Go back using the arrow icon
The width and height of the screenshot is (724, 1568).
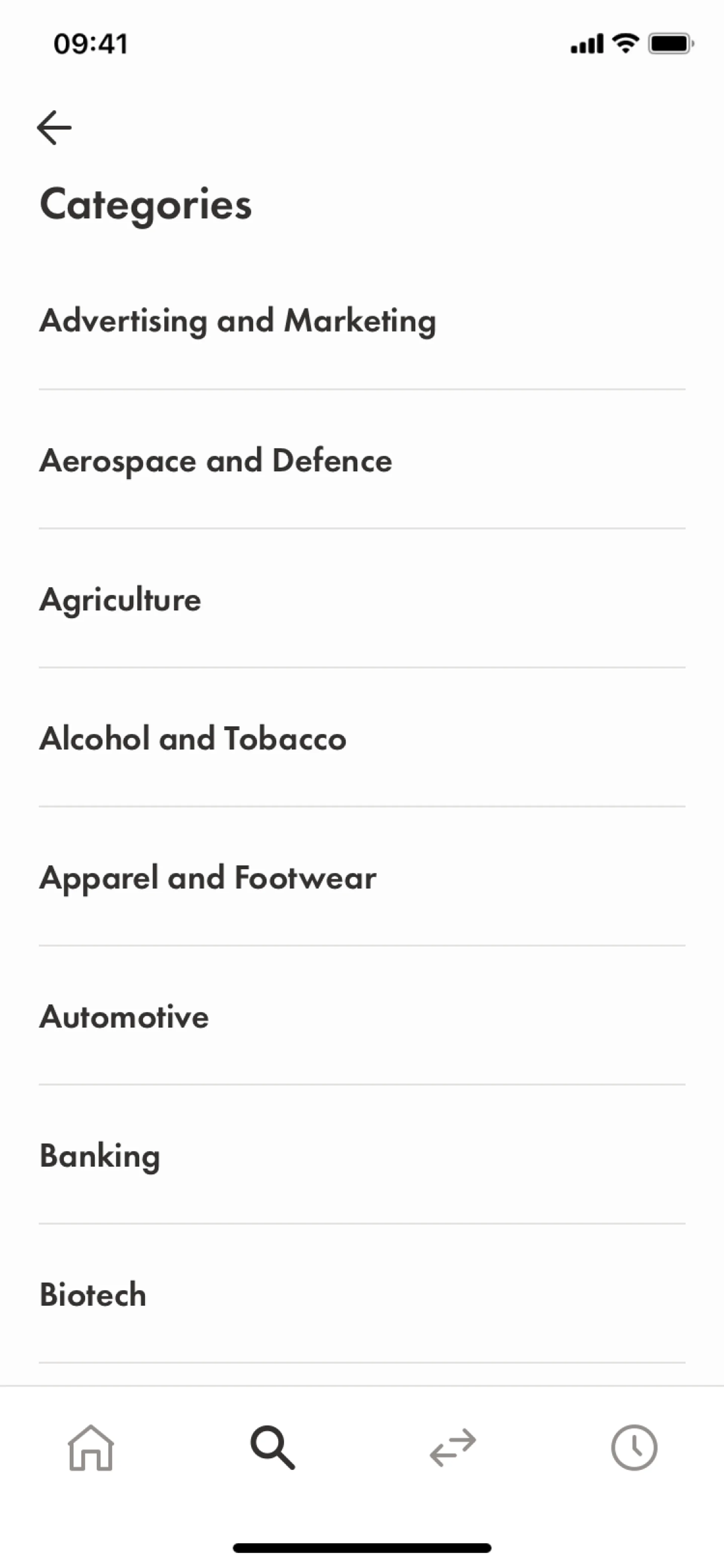pos(54,128)
